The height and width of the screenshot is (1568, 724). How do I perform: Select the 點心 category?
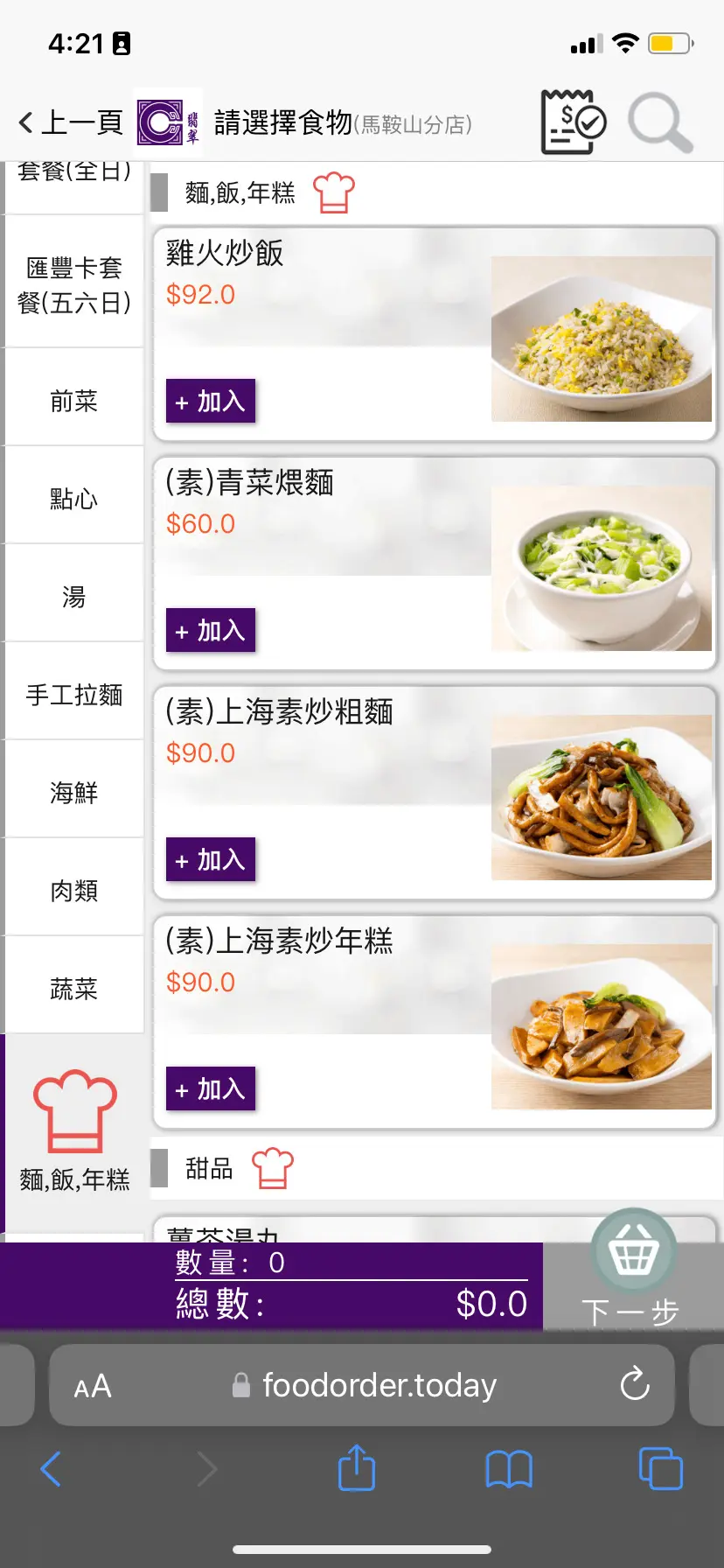coord(74,500)
